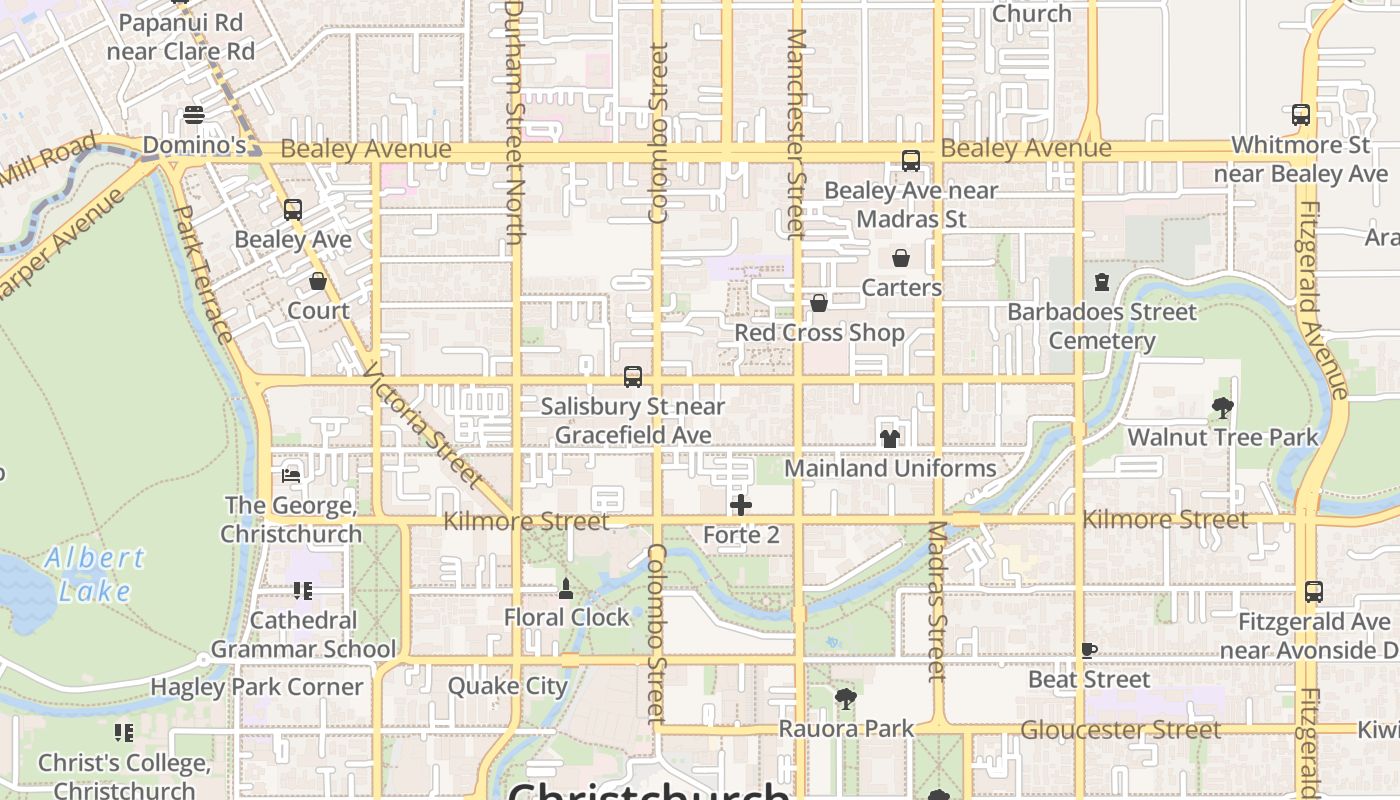Open the Carters shop marker
This screenshot has height=800, width=1400.
[x=901, y=258]
